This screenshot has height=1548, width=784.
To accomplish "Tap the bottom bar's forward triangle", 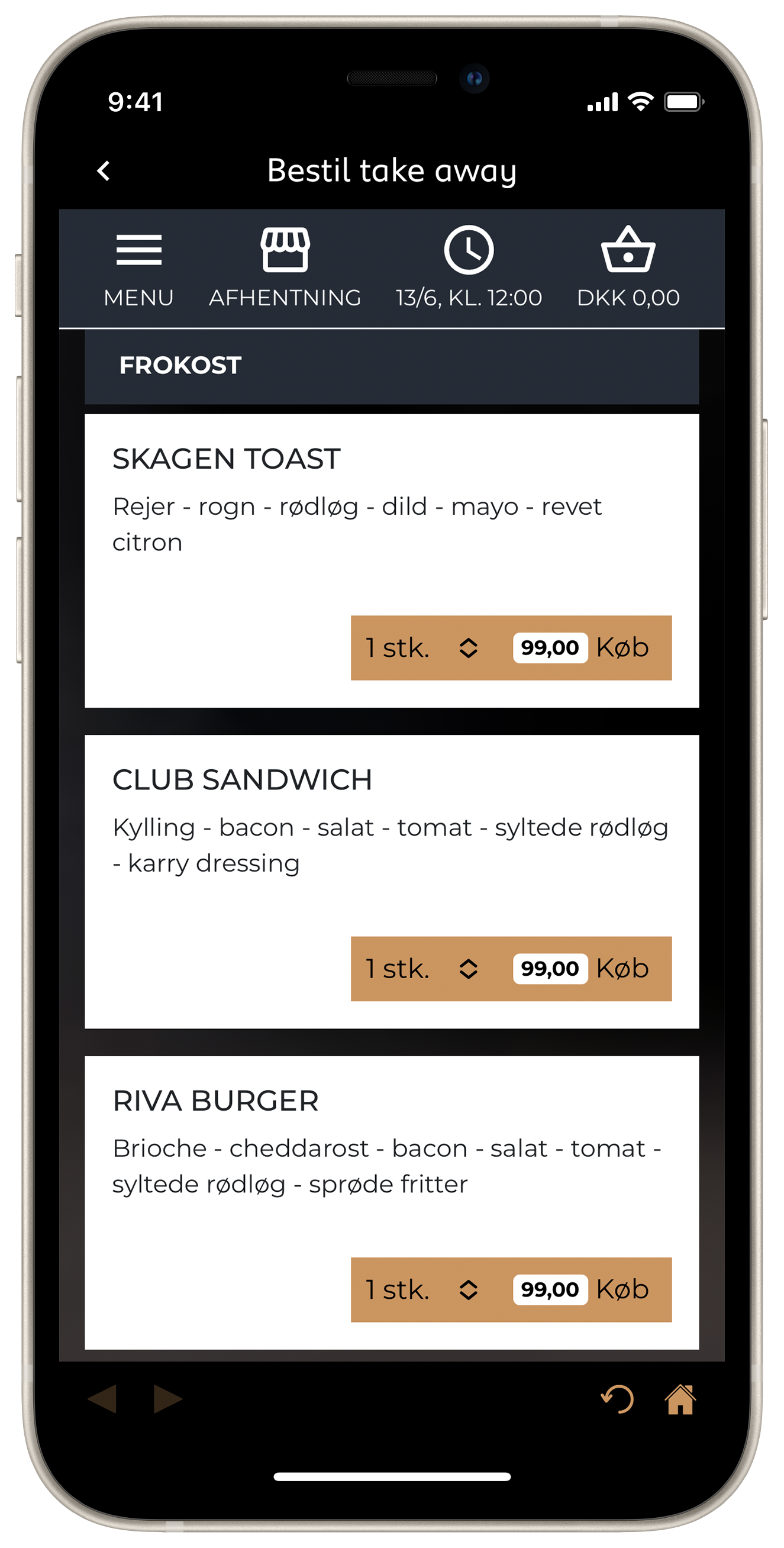I will (x=167, y=1399).
